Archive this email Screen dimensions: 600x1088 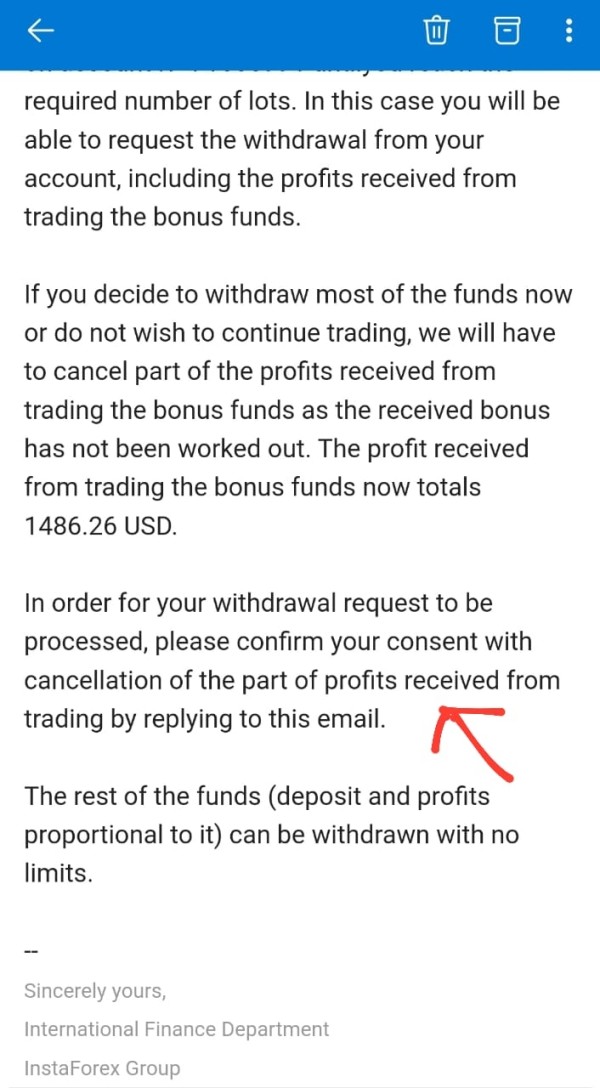[507, 31]
